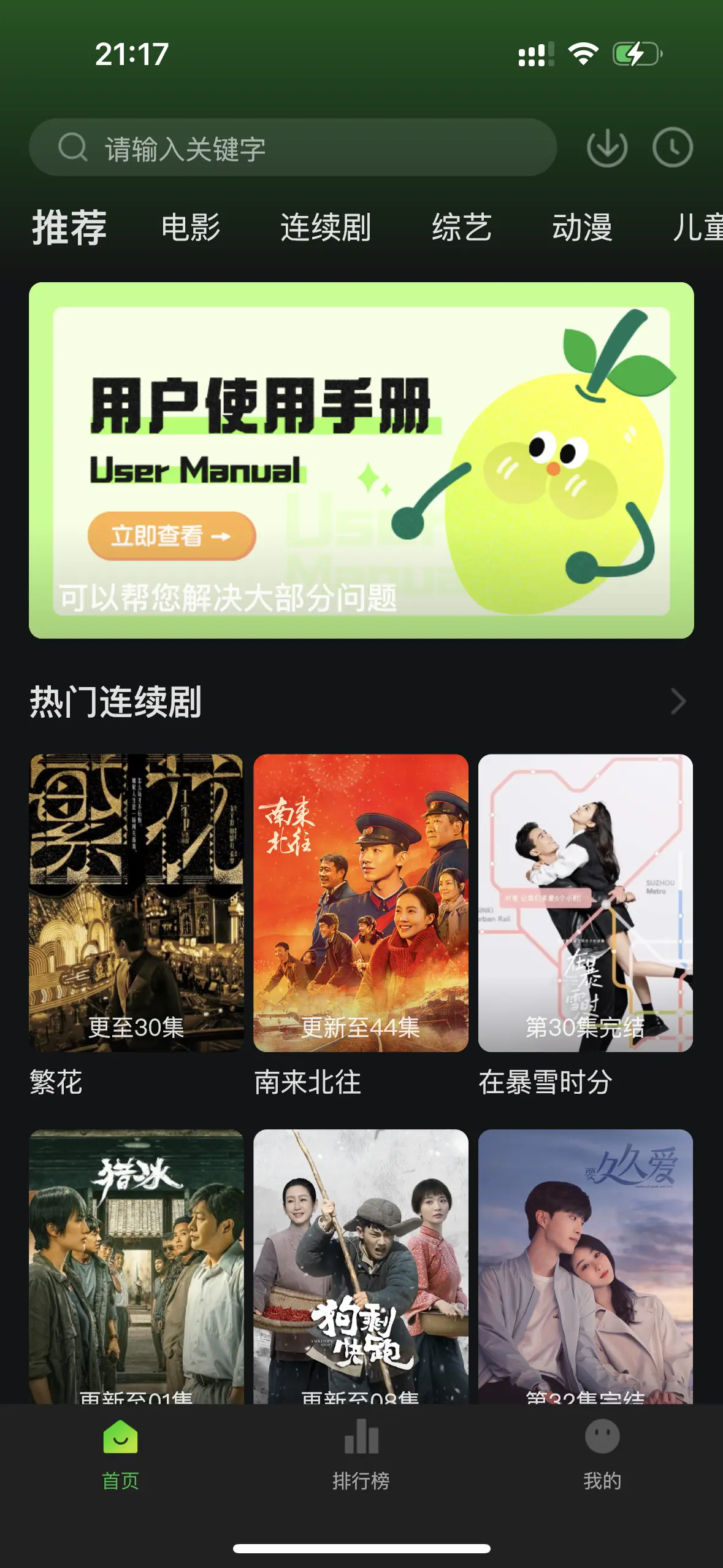
Task: Open the downloads icon
Action: coord(606,147)
